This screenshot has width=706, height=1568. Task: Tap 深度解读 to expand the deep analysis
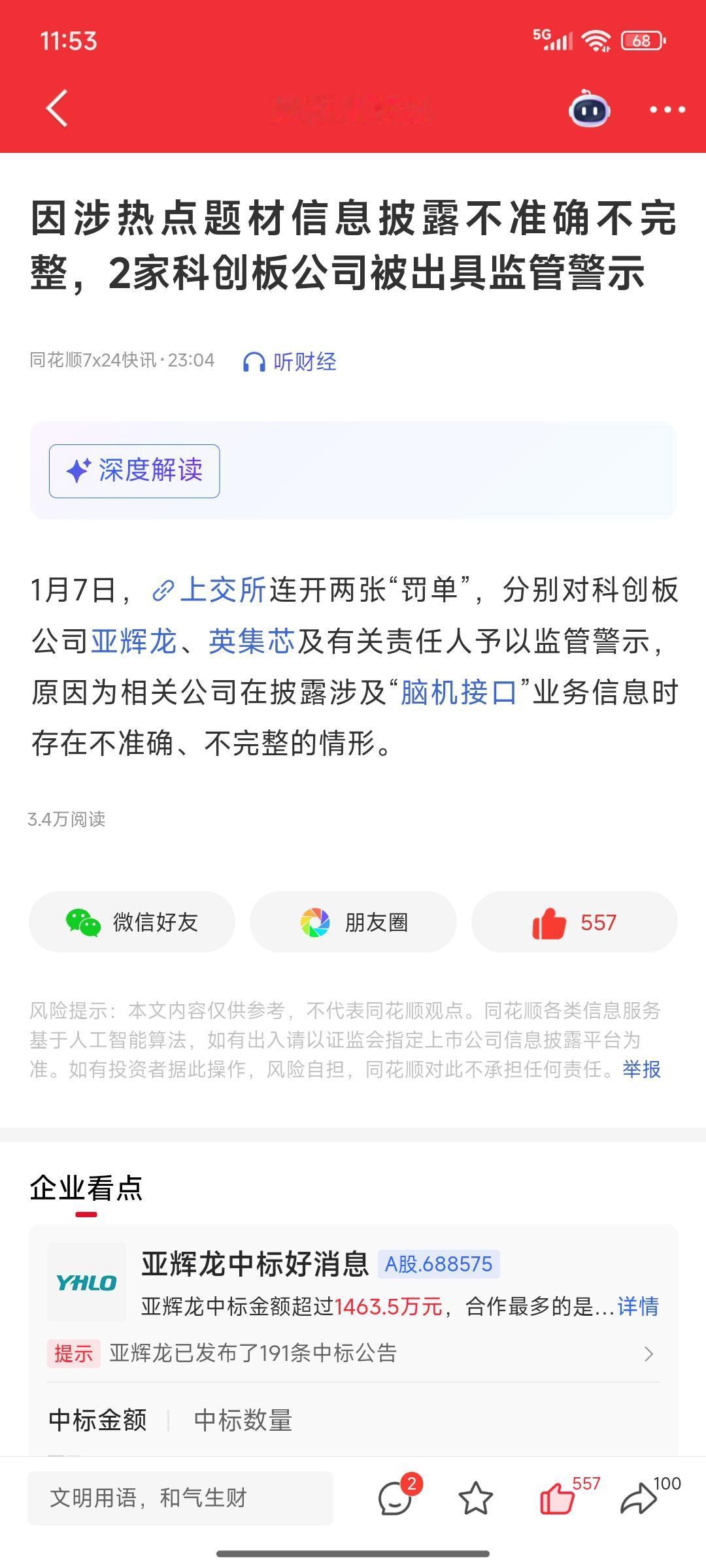pos(133,470)
